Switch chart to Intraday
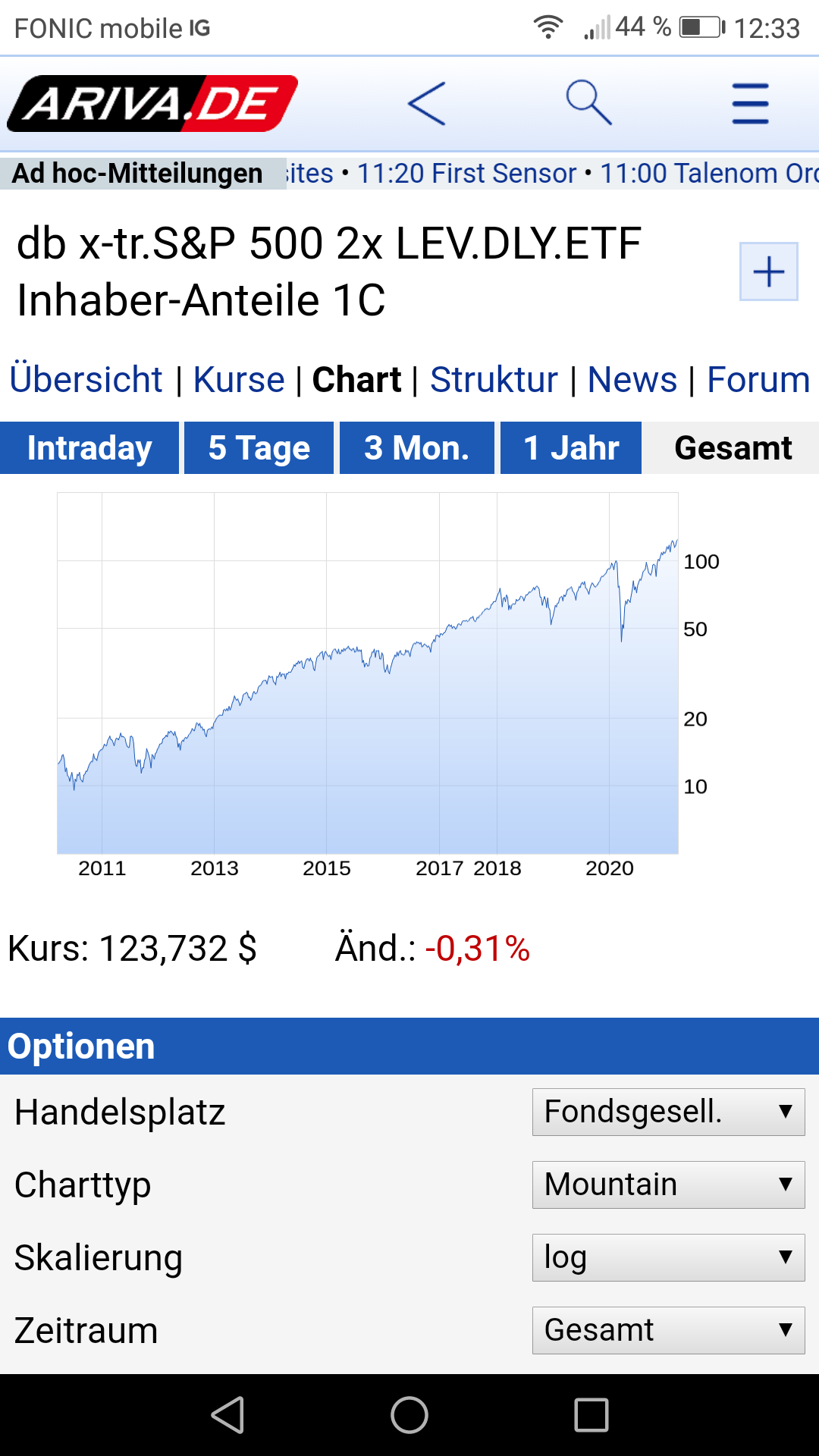 (x=89, y=448)
